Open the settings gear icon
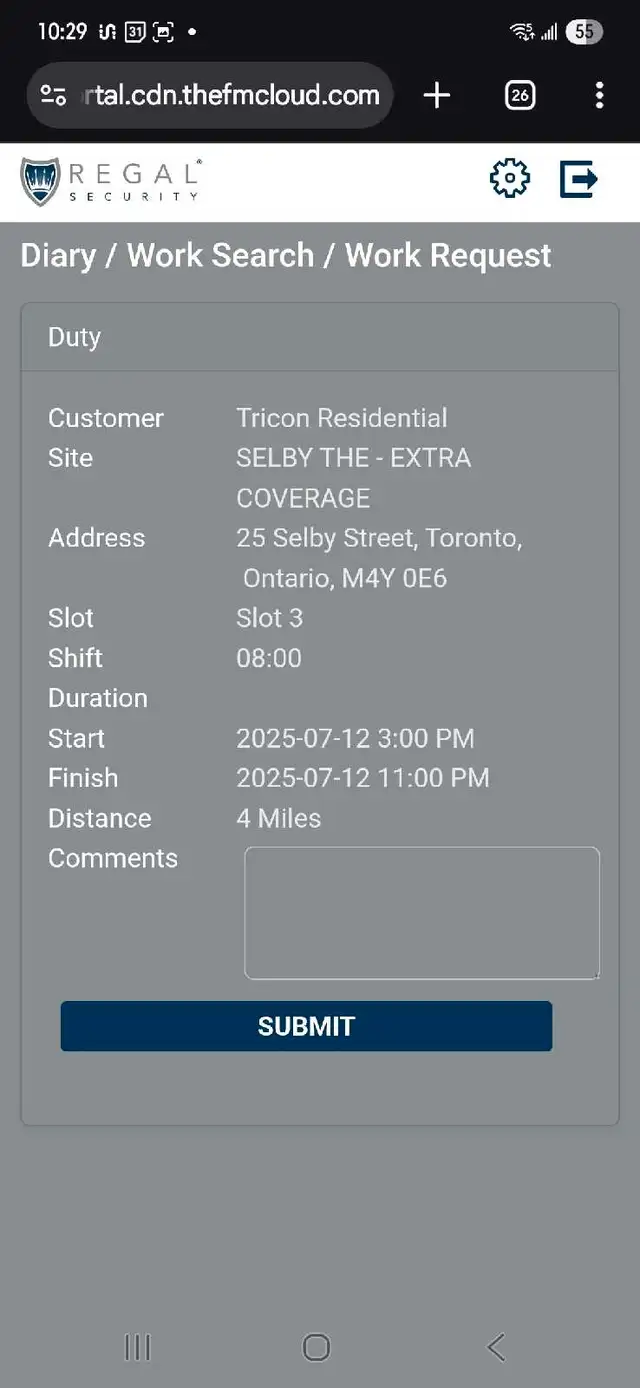Viewport: 640px width, 1388px height. (509, 179)
